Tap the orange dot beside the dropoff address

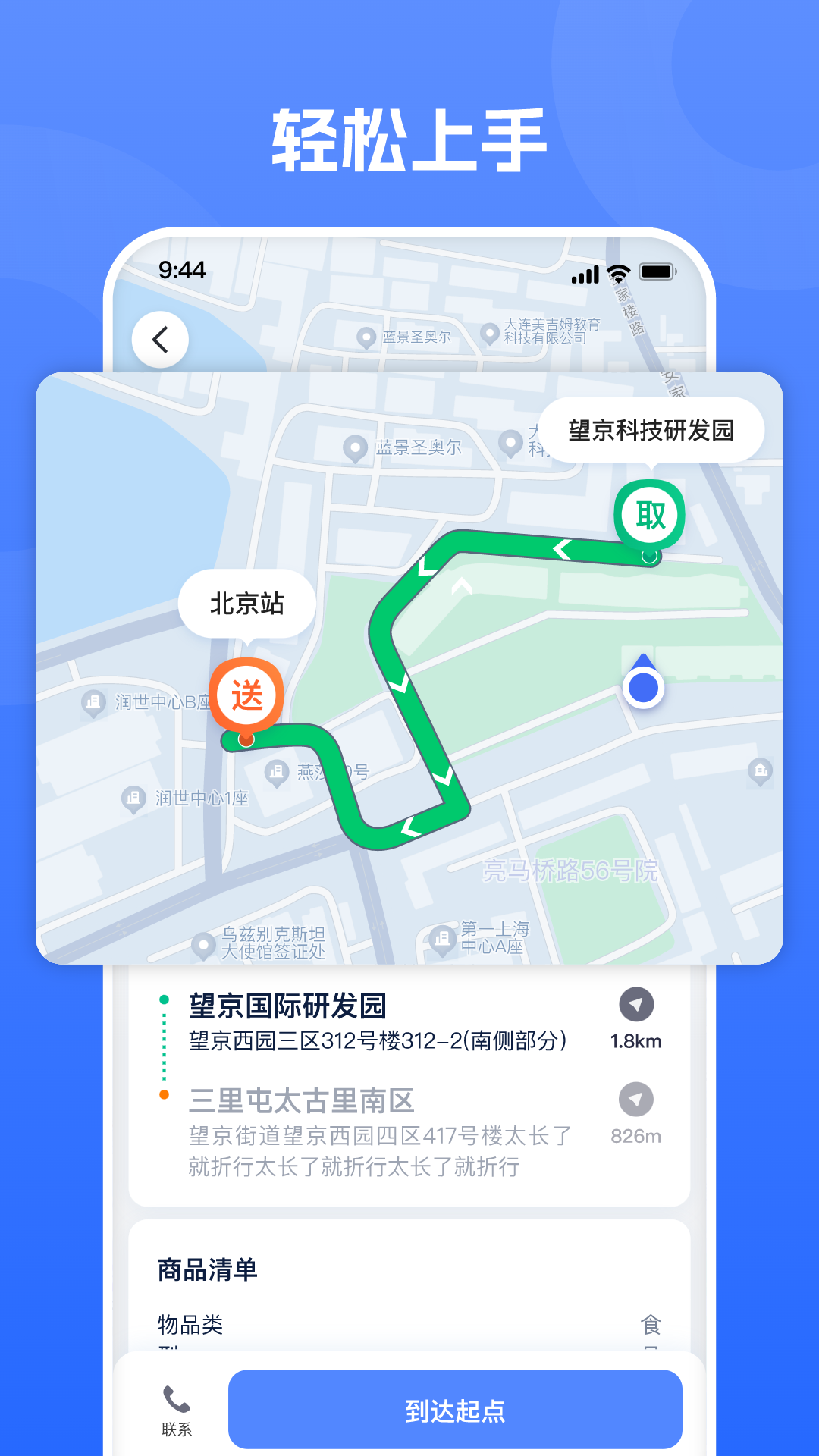point(165,1093)
